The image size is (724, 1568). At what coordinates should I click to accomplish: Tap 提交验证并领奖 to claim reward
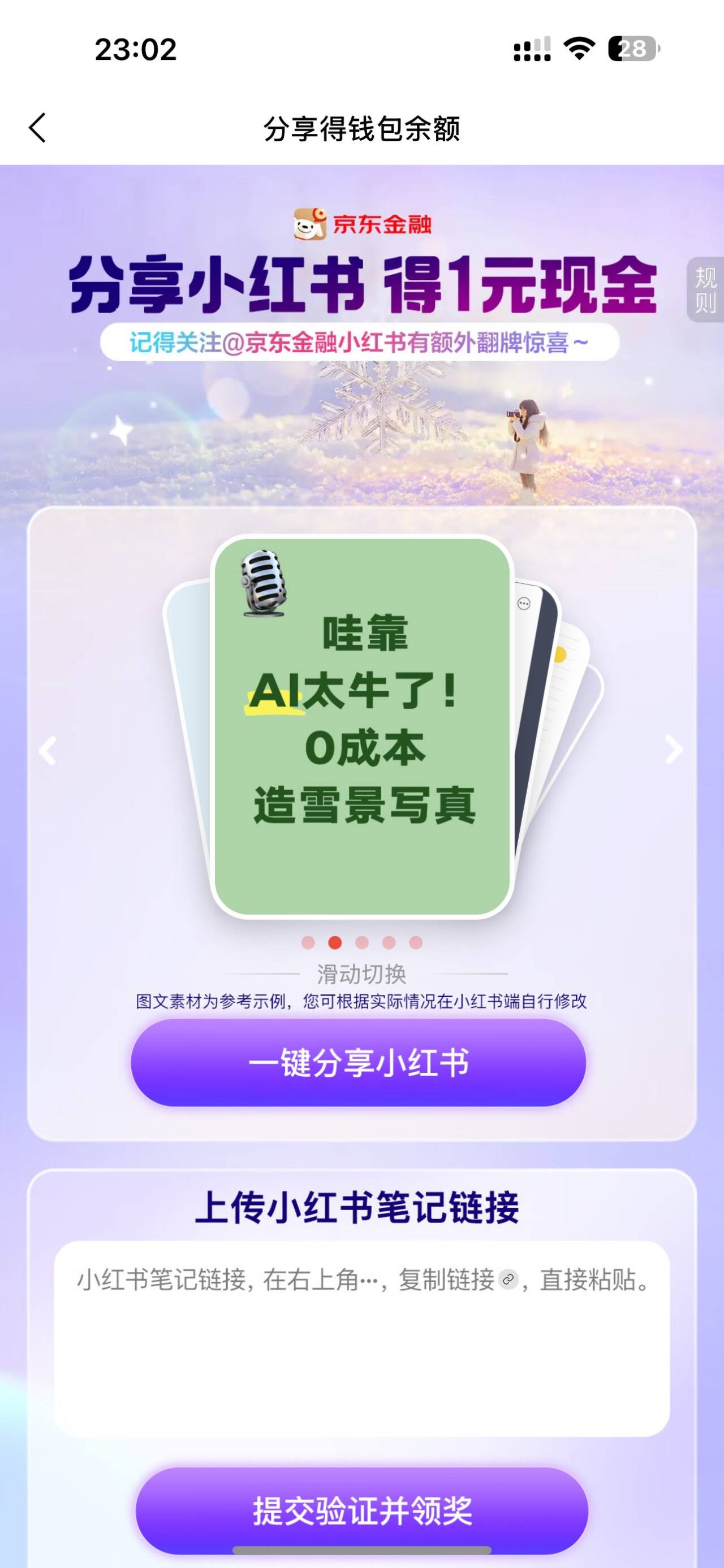click(x=361, y=1510)
